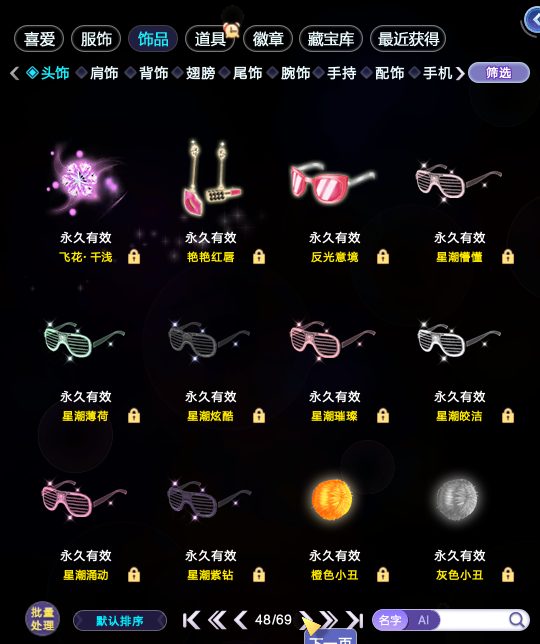Tap the 筛选 filter button

pyautogui.click(x=499, y=73)
